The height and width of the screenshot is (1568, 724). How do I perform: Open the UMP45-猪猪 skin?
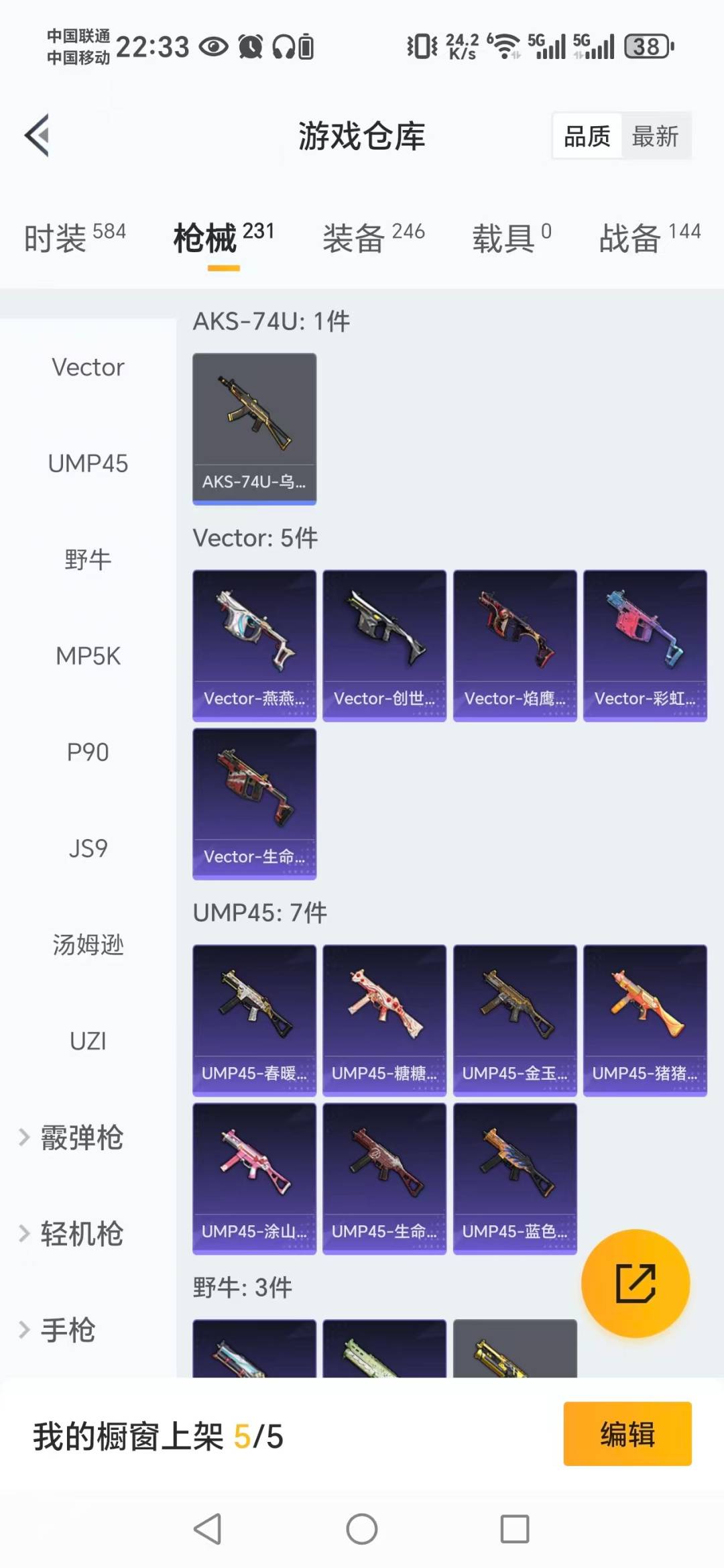click(645, 1019)
